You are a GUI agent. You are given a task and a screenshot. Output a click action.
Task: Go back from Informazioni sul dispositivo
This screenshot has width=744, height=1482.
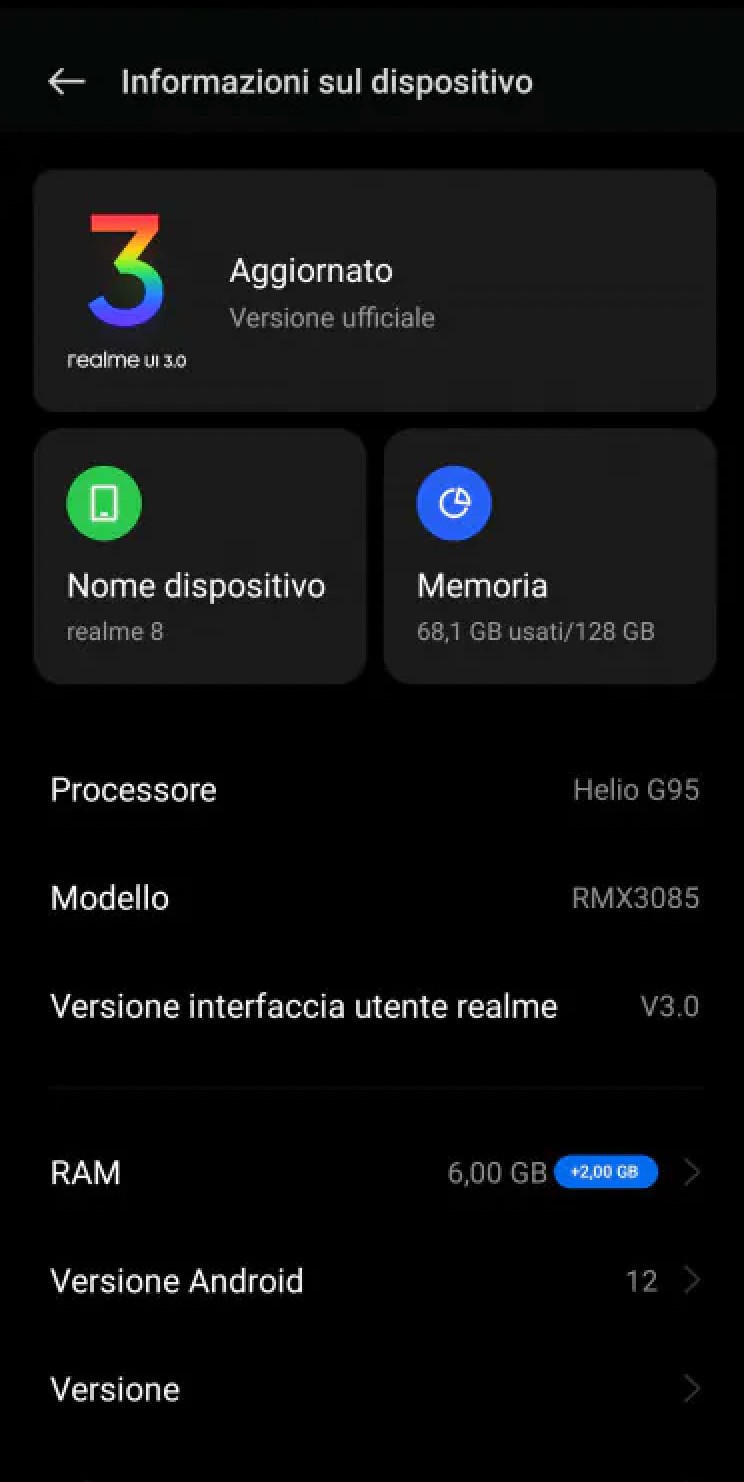click(66, 82)
